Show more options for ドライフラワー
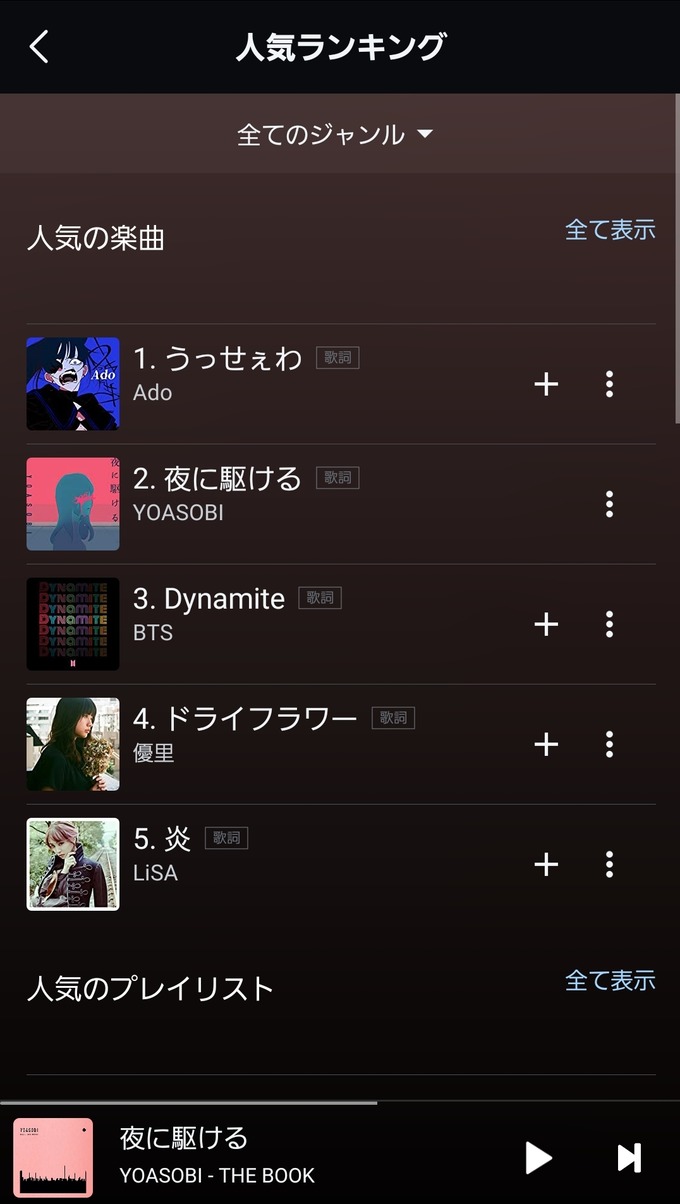 (609, 744)
